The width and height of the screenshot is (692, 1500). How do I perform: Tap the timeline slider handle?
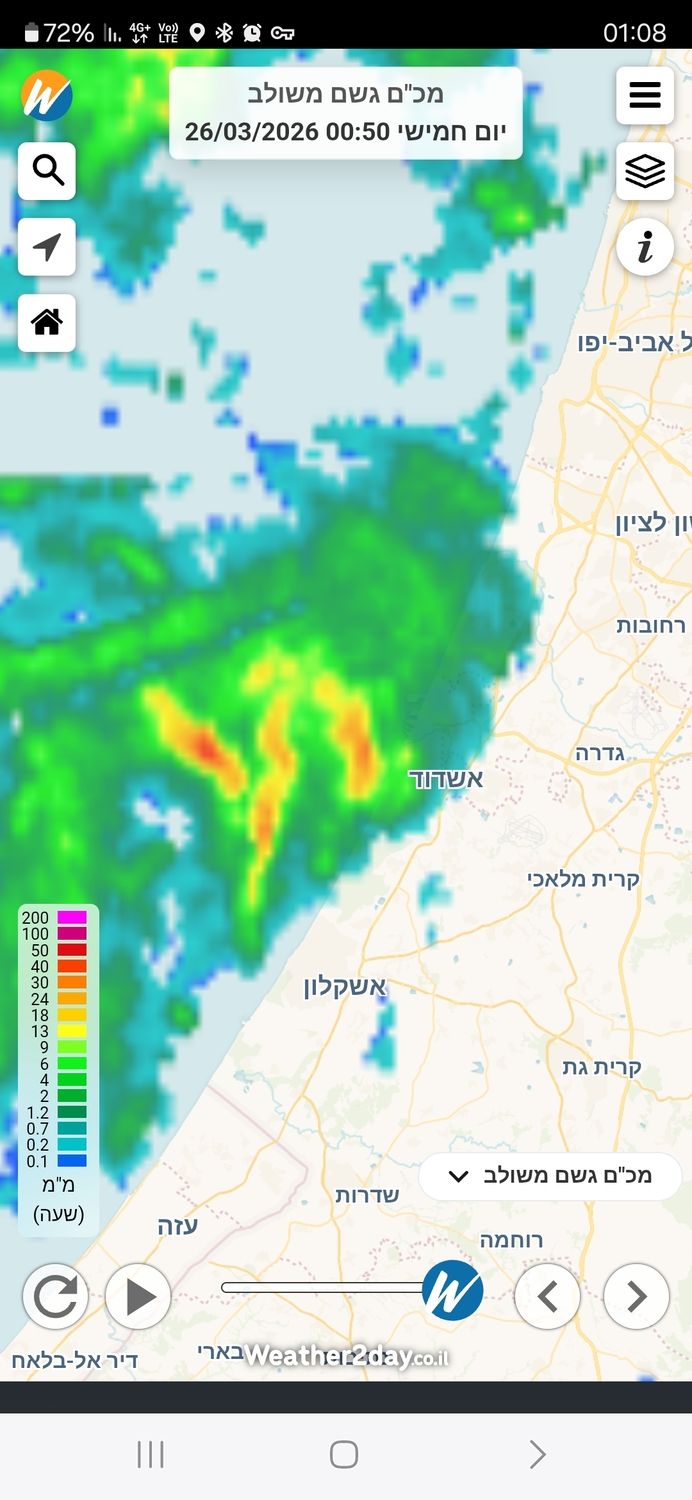(x=452, y=1289)
